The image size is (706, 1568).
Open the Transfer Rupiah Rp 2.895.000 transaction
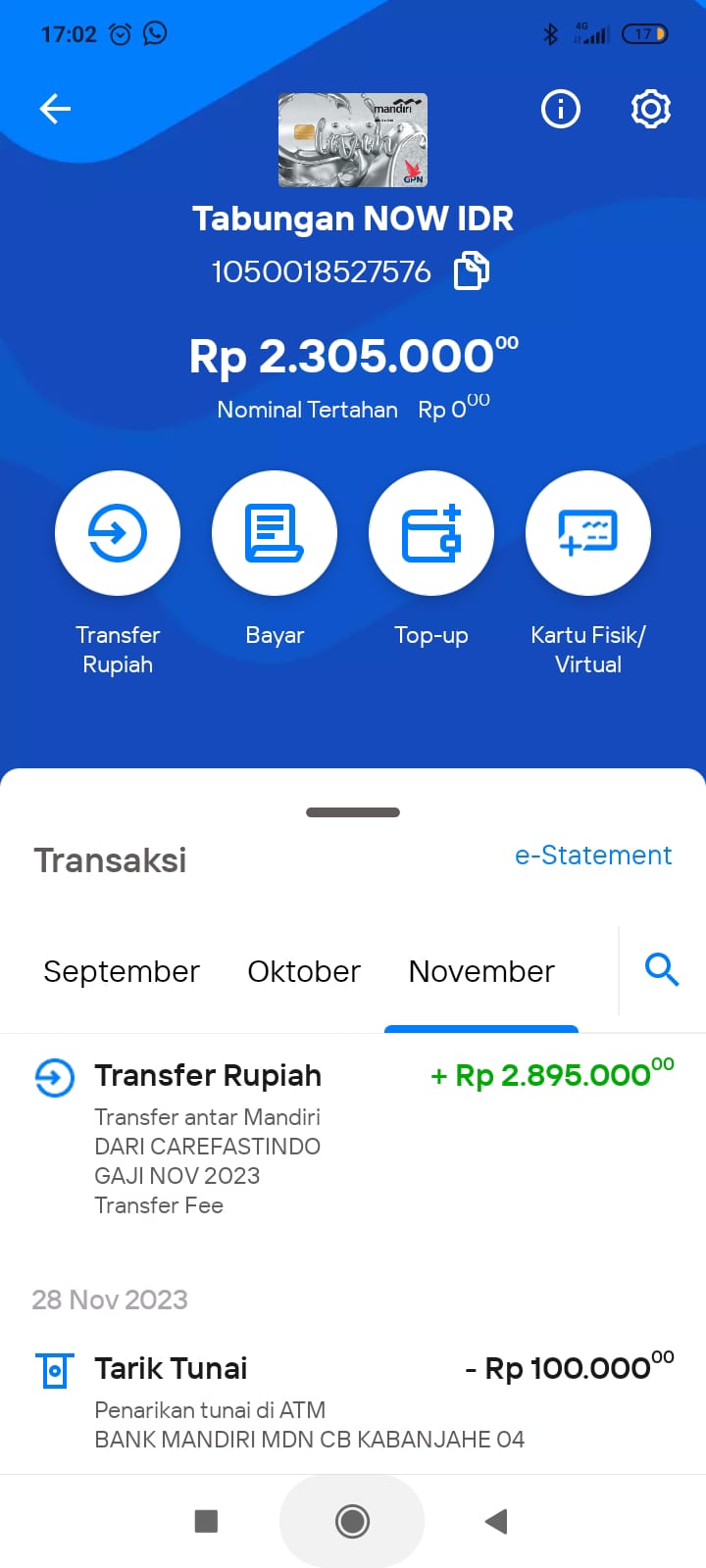point(353,1137)
